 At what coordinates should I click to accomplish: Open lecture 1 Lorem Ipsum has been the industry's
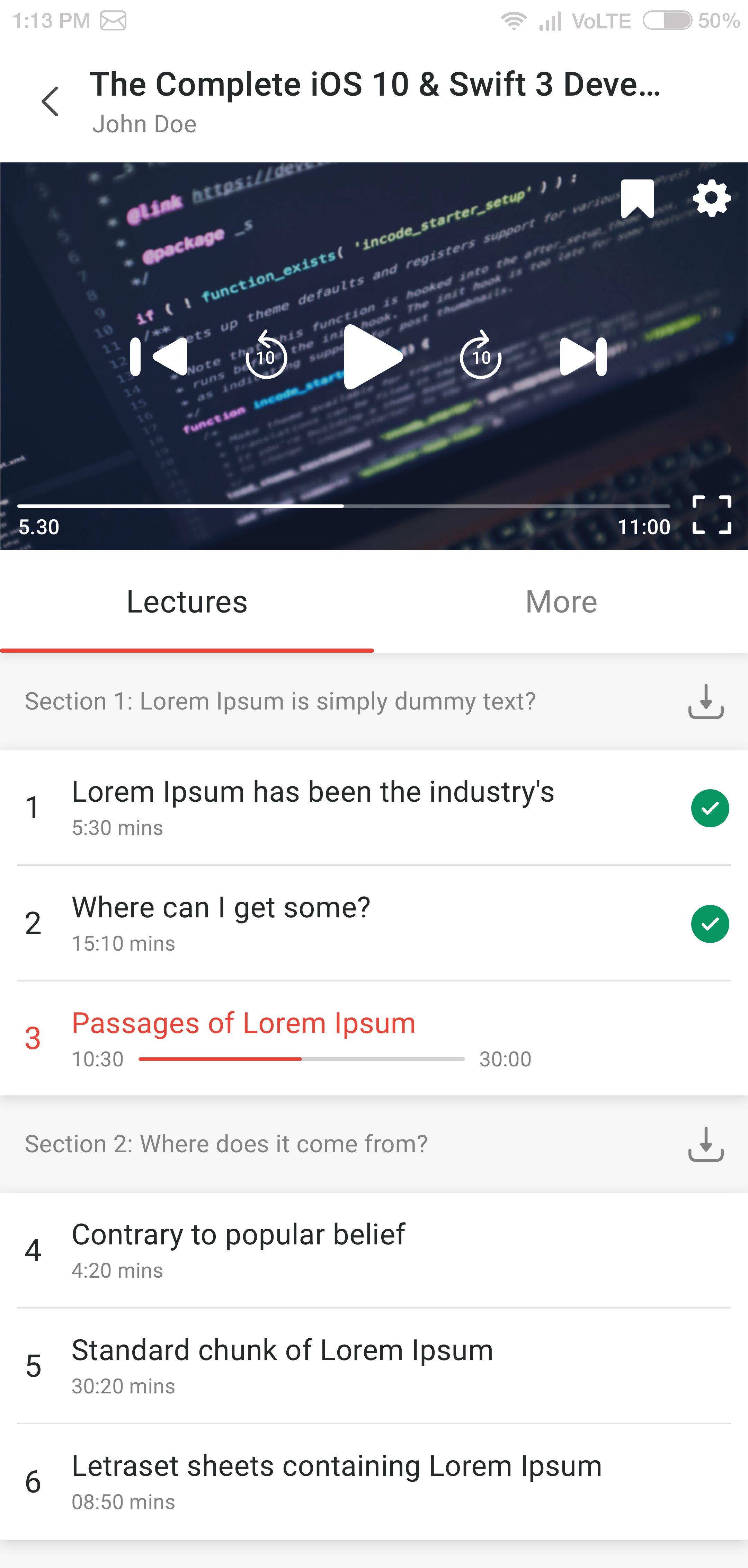coord(374,808)
